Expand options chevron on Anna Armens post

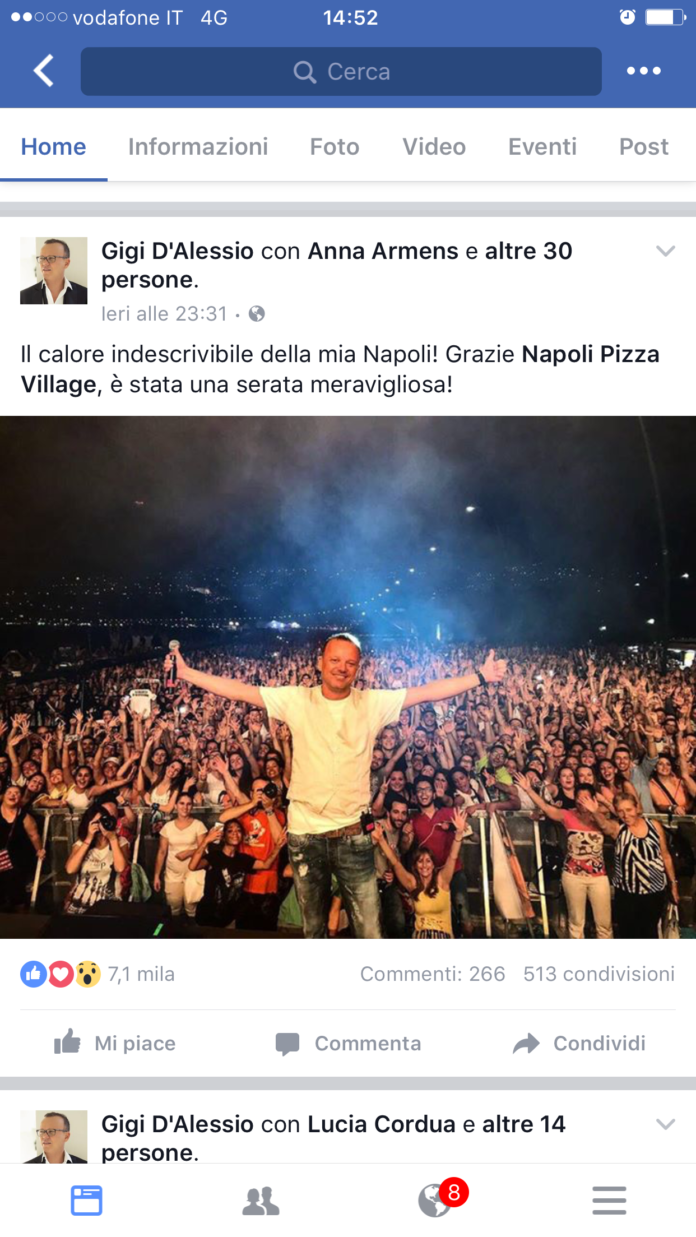pos(665,251)
